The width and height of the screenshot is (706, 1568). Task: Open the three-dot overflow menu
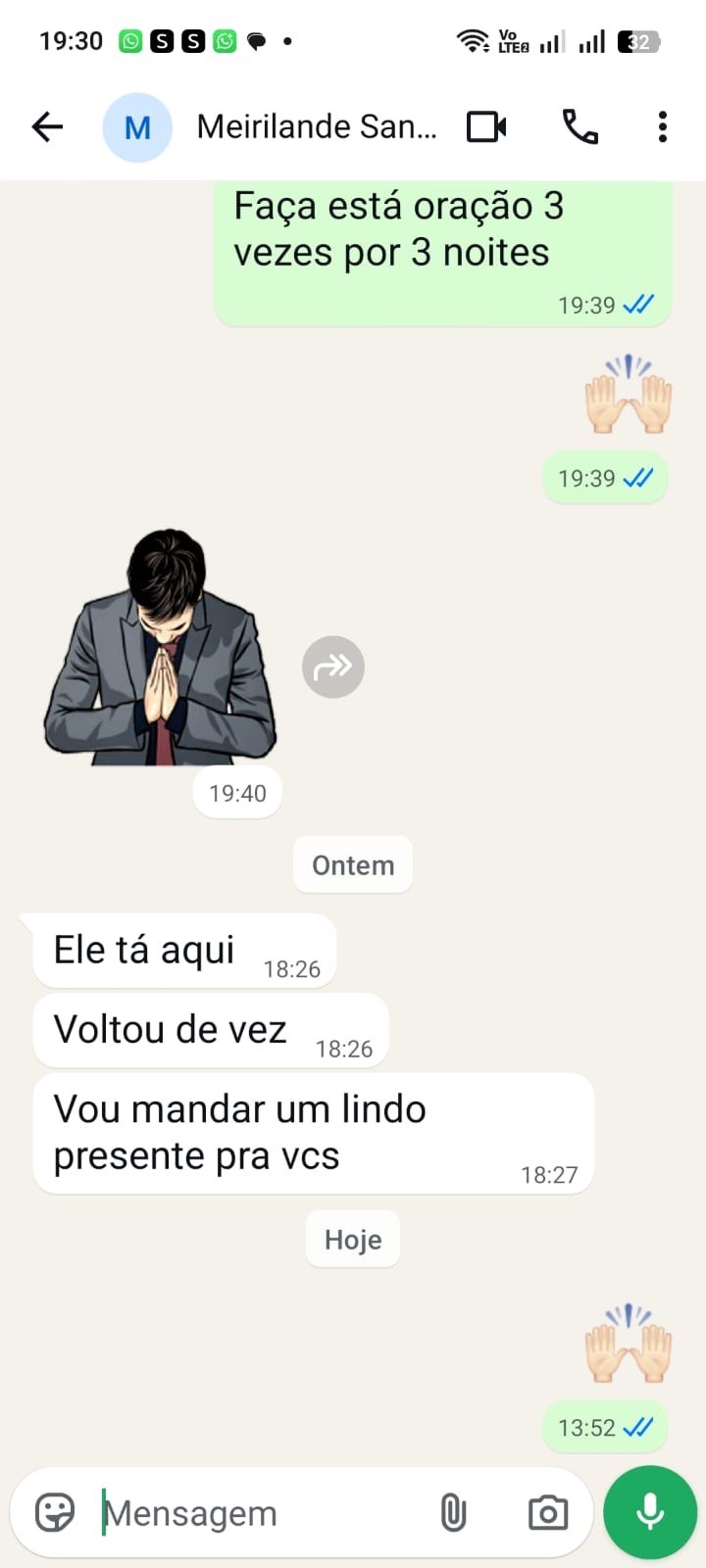click(x=662, y=127)
